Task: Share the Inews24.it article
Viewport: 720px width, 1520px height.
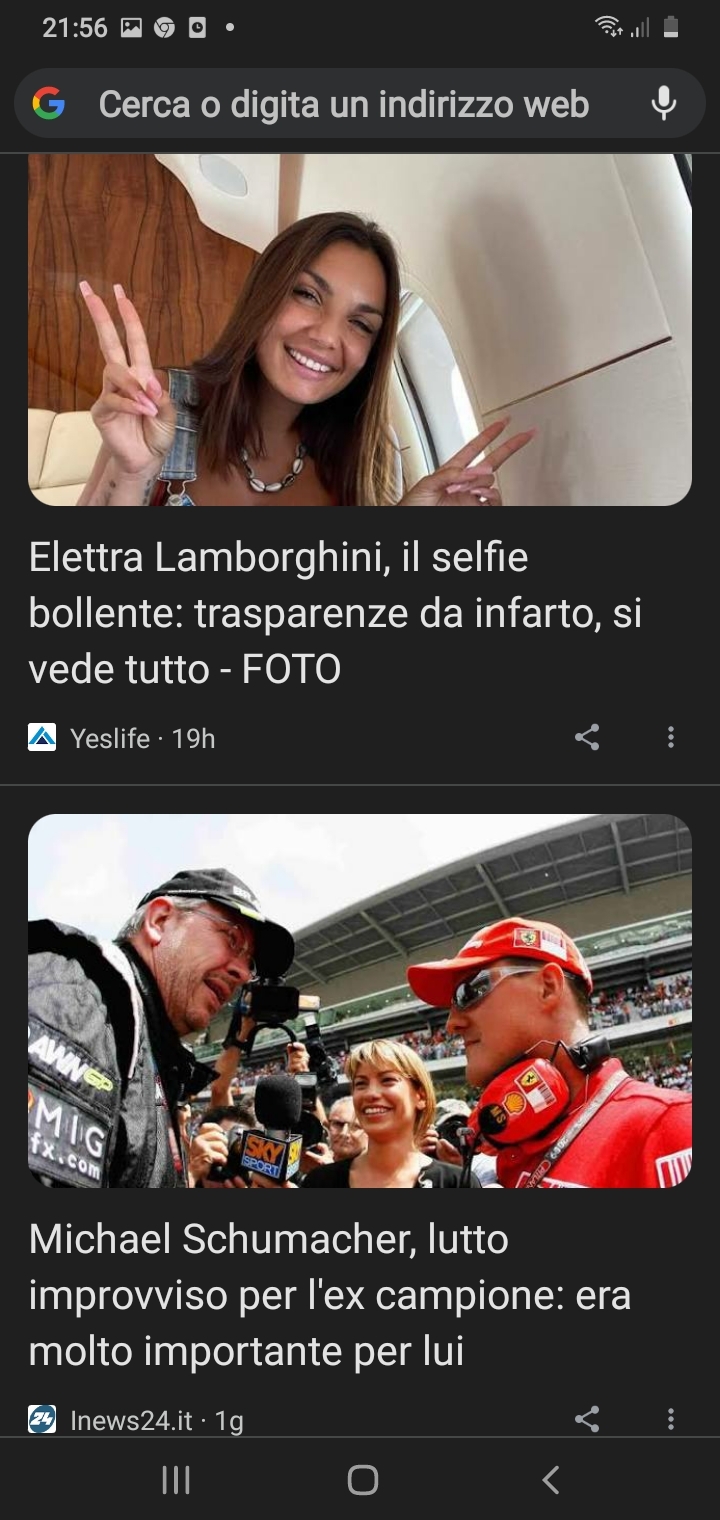Action: pos(587,1419)
